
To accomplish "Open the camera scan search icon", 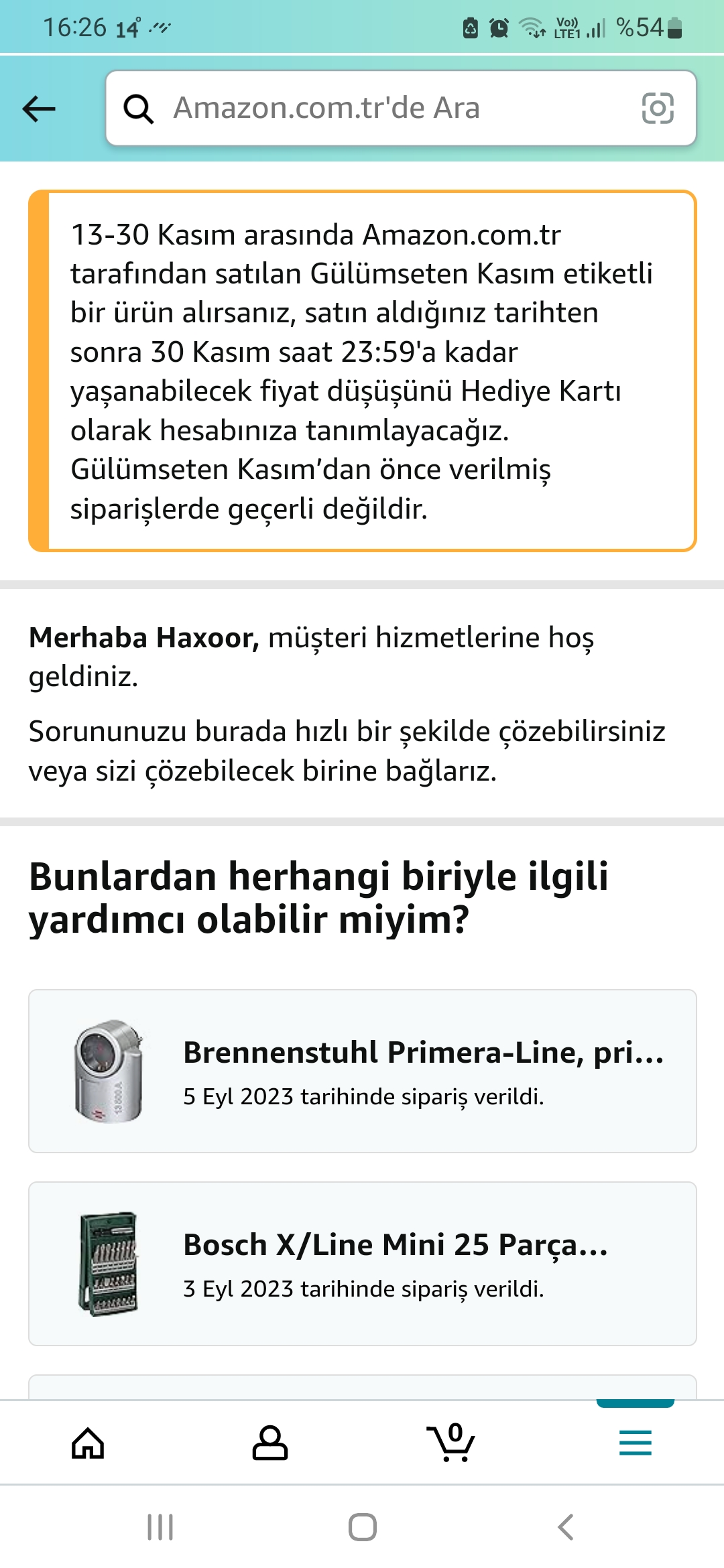I will coord(658,108).
